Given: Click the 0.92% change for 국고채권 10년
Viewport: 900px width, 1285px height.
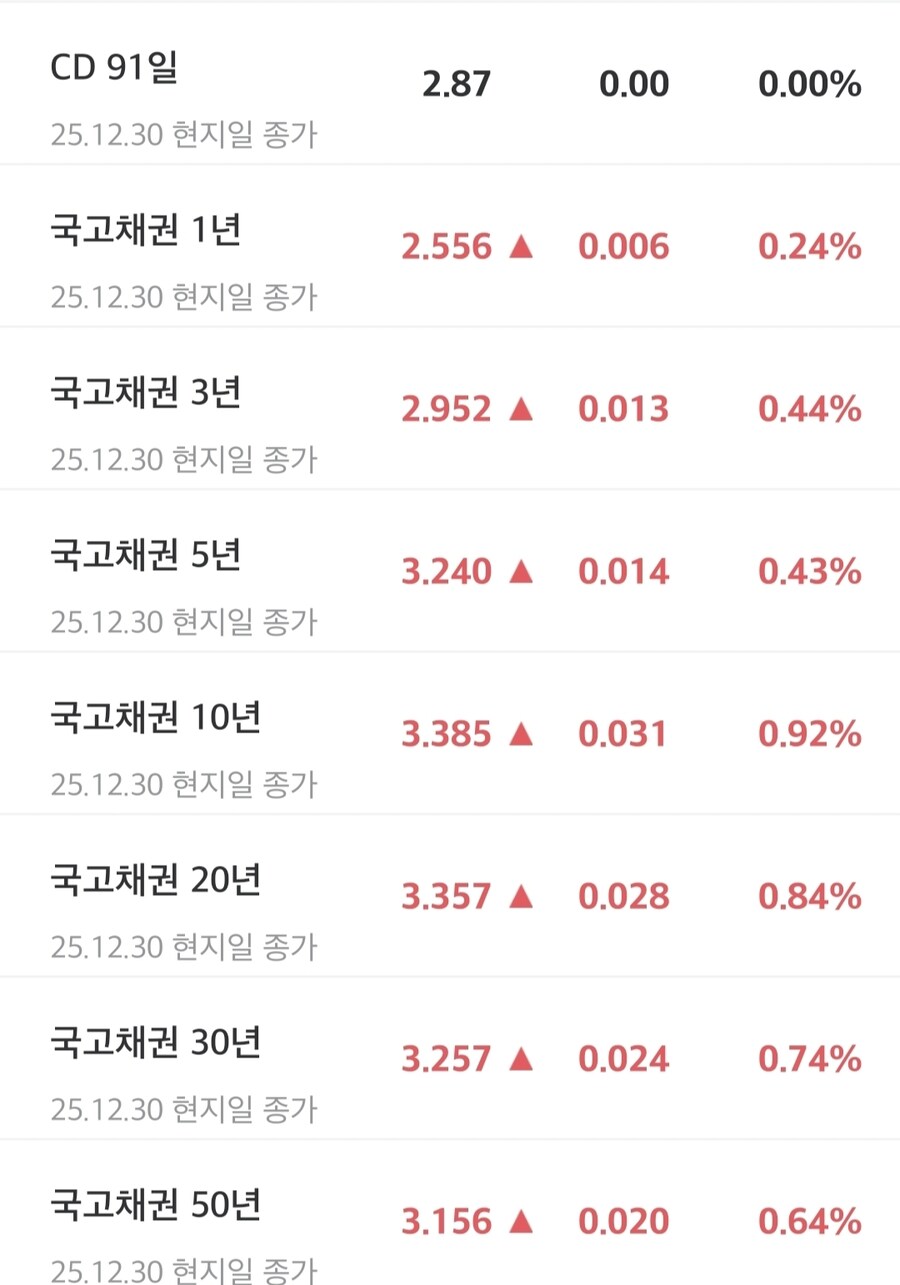Looking at the screenshot, I should 810,733.
